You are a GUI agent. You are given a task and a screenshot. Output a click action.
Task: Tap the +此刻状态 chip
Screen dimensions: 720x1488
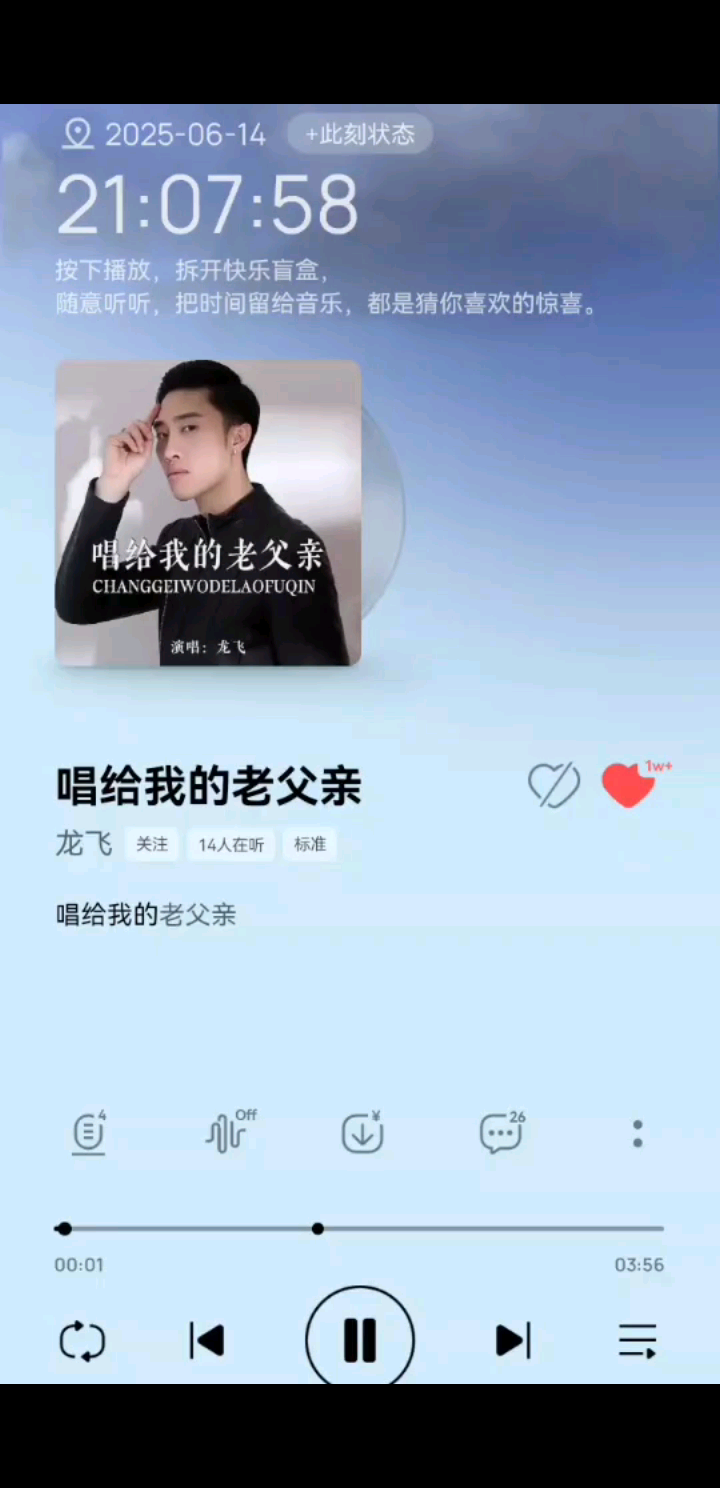[360, 134]
